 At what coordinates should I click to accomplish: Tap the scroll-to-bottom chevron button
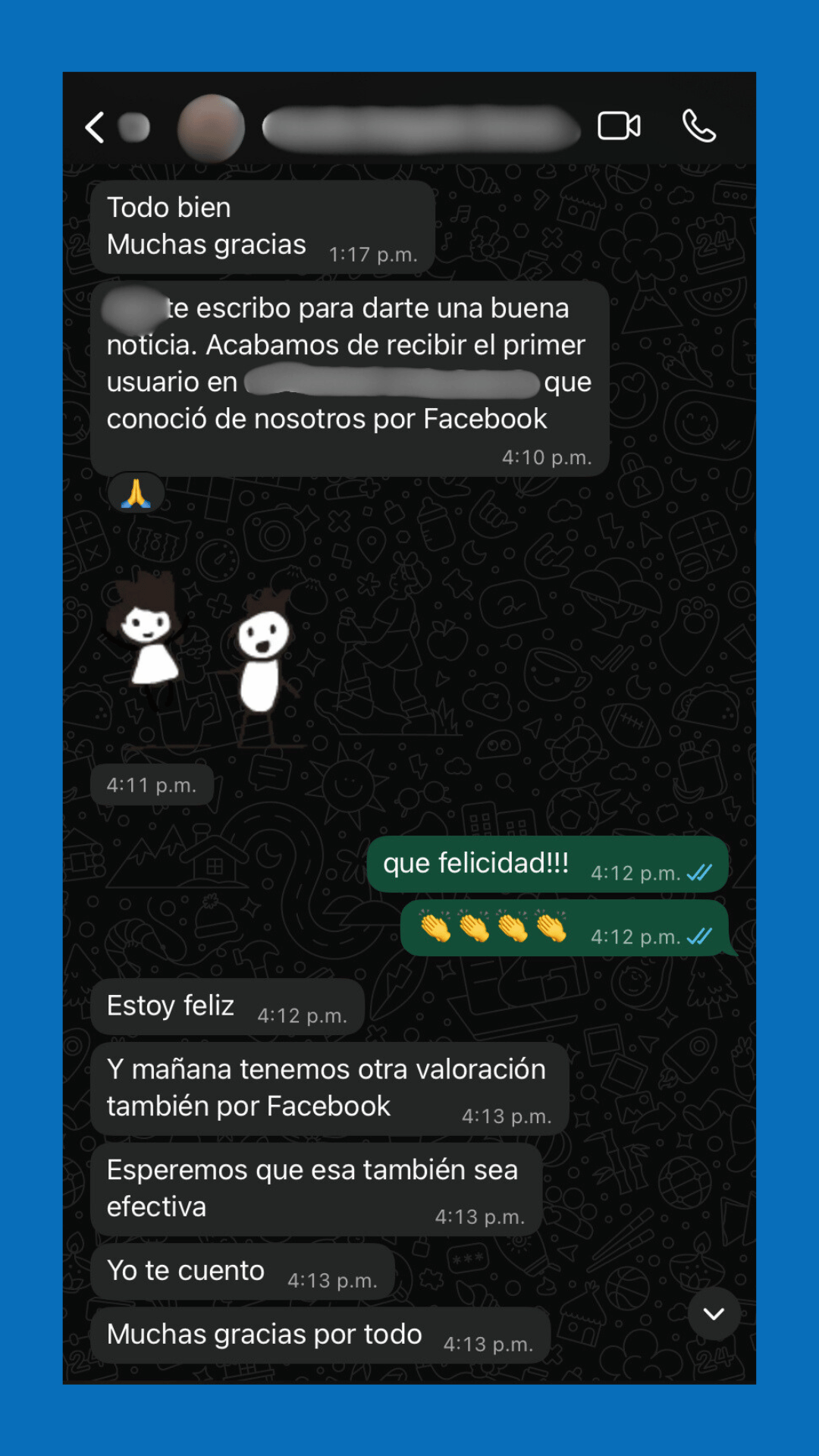click(714, 1315)
